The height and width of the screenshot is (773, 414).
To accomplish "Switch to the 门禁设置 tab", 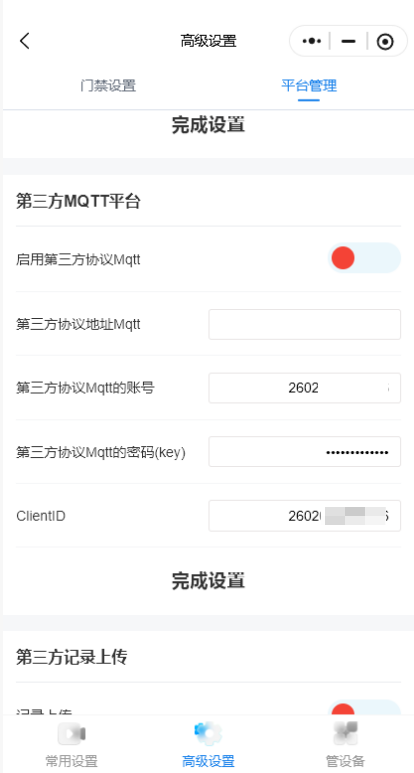I will point(108,86).
